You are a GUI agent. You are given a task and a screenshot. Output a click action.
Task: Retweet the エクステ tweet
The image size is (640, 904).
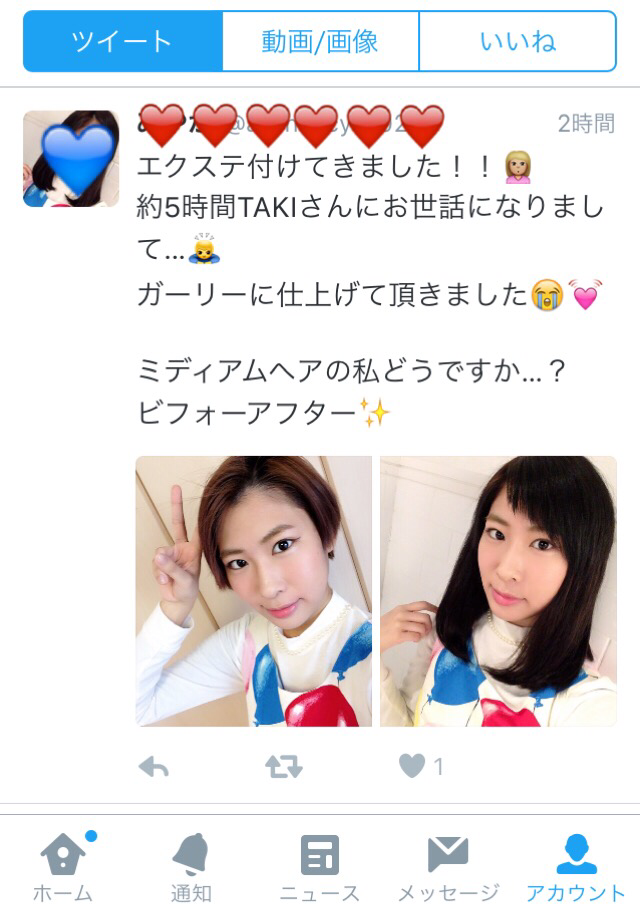coord(284,767)
